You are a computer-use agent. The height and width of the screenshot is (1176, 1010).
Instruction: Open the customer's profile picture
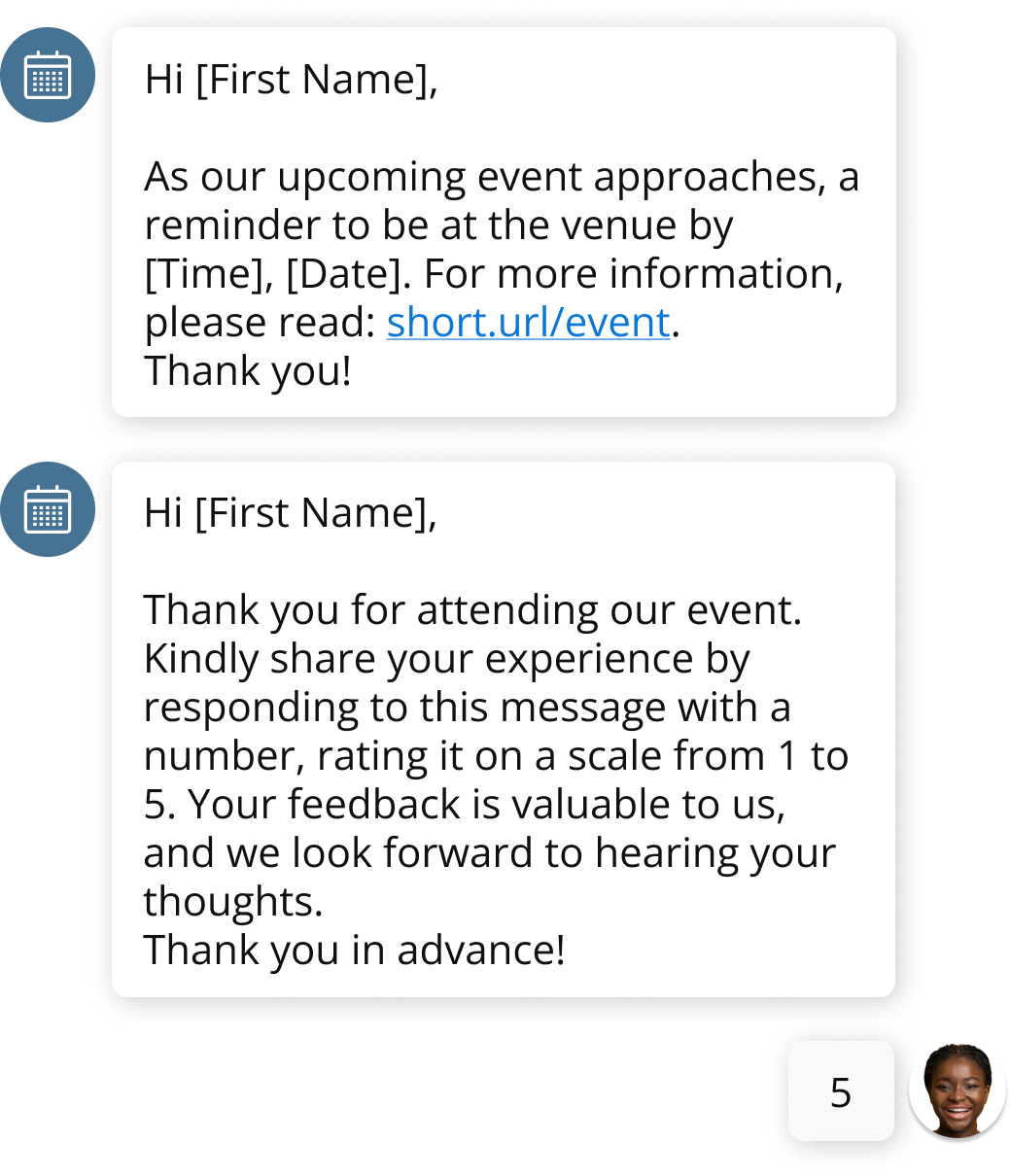pyautogui.click(x=958, y=1090)
